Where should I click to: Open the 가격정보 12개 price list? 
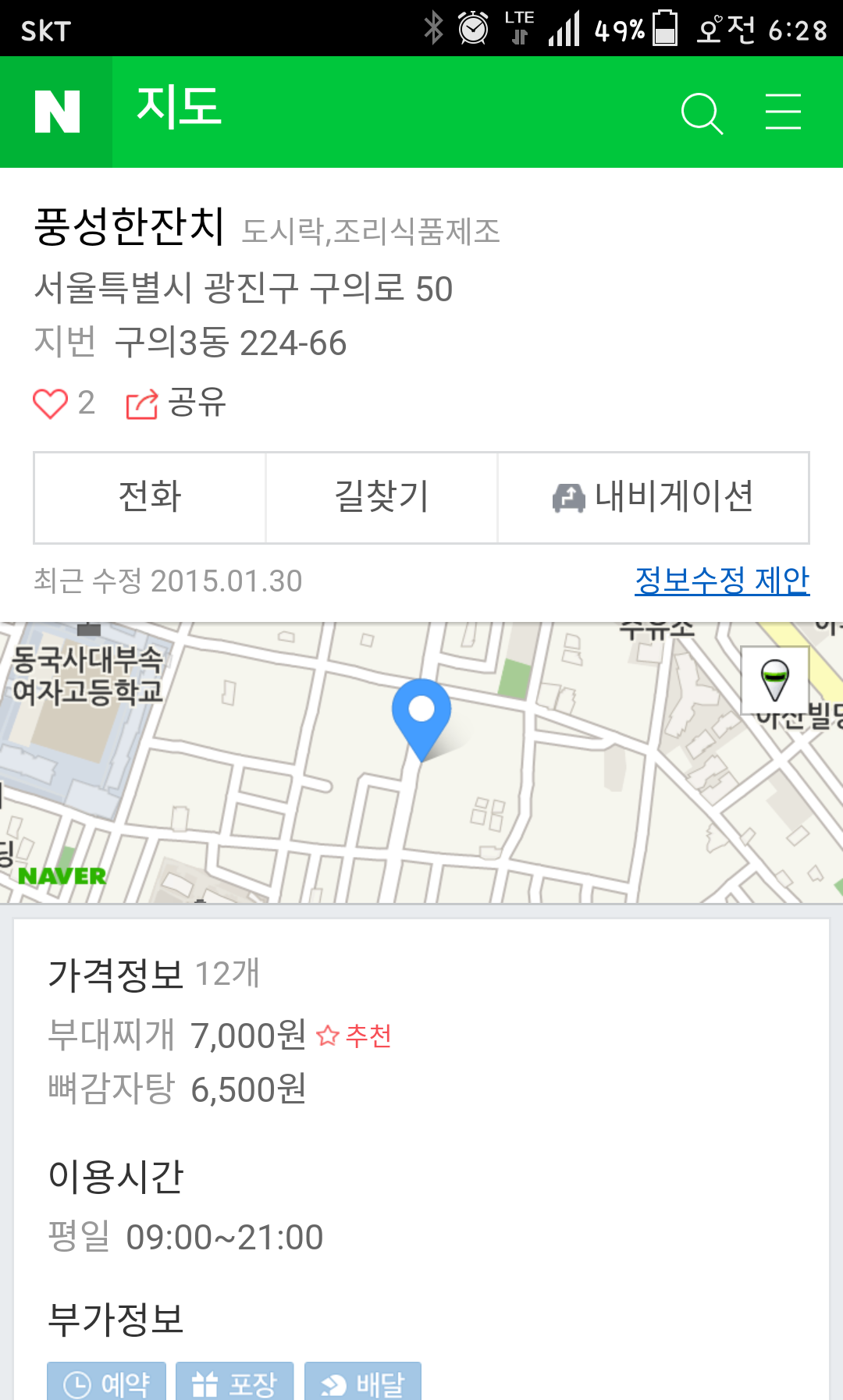[x=154, y=974]
